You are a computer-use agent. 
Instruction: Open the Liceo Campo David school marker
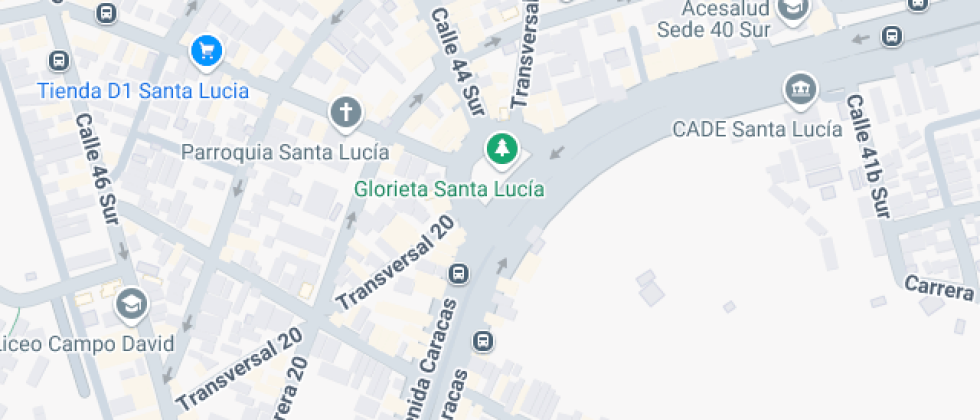click(x=131, y=305)
